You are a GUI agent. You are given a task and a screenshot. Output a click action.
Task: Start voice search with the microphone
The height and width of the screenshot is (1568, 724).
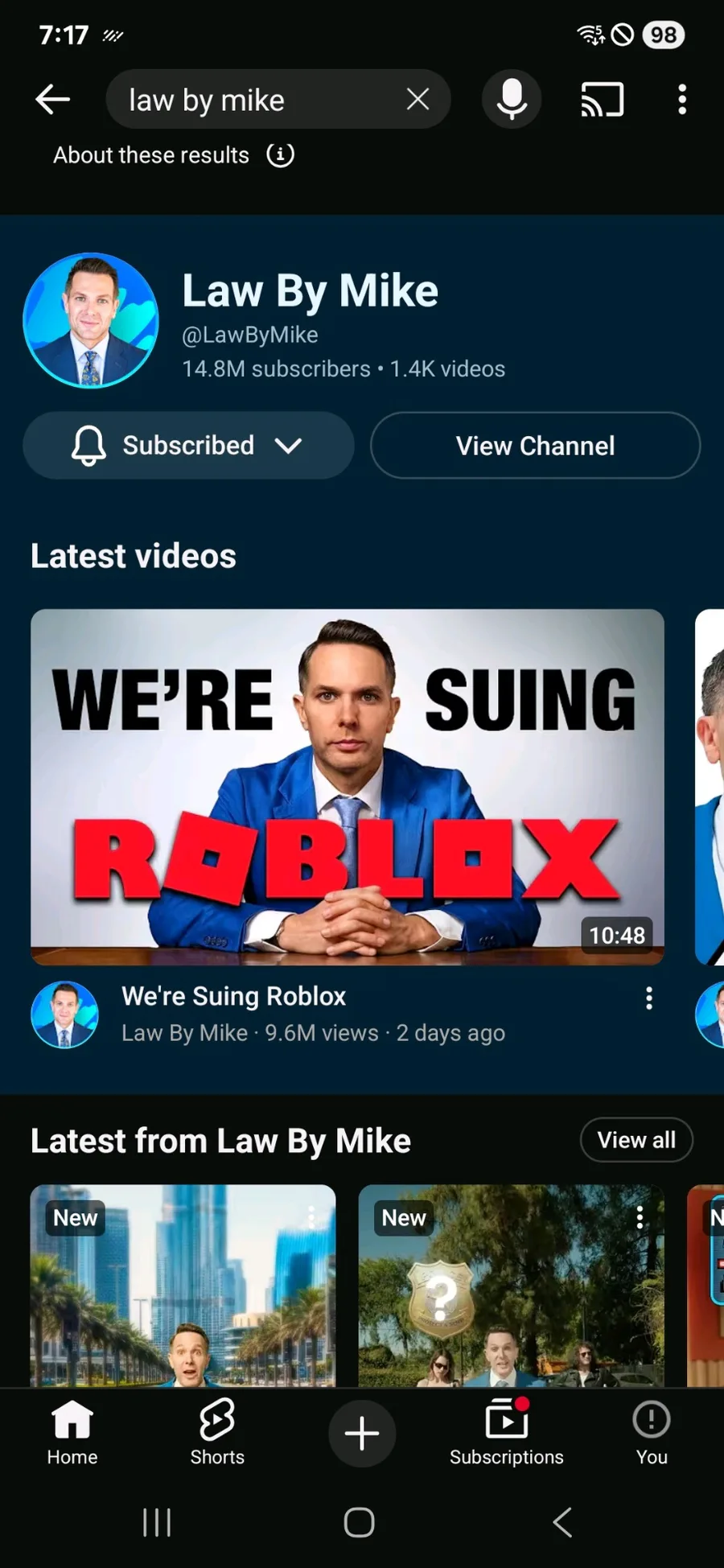[x=512, y=100]
